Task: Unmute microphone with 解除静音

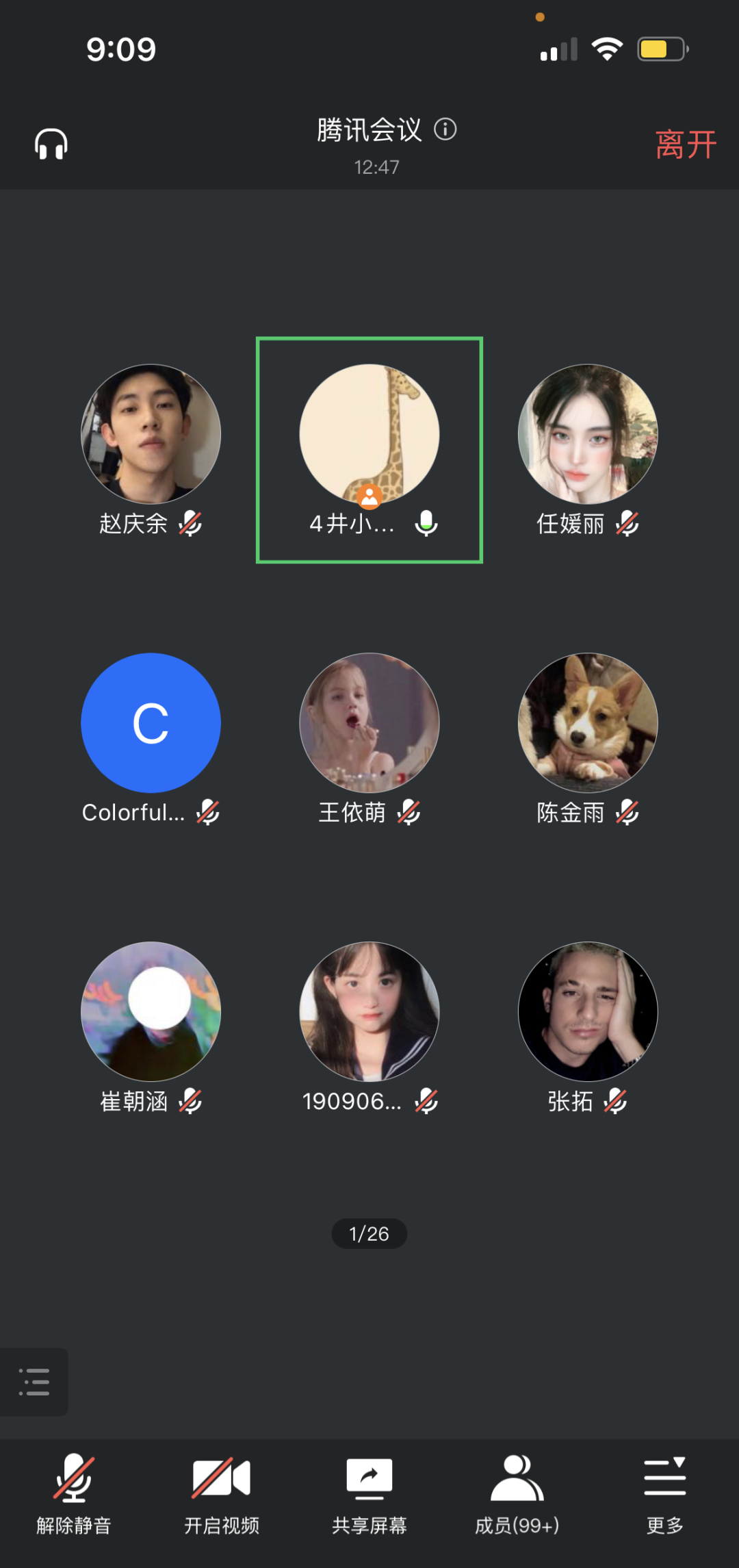Action: coord(74,1494)
